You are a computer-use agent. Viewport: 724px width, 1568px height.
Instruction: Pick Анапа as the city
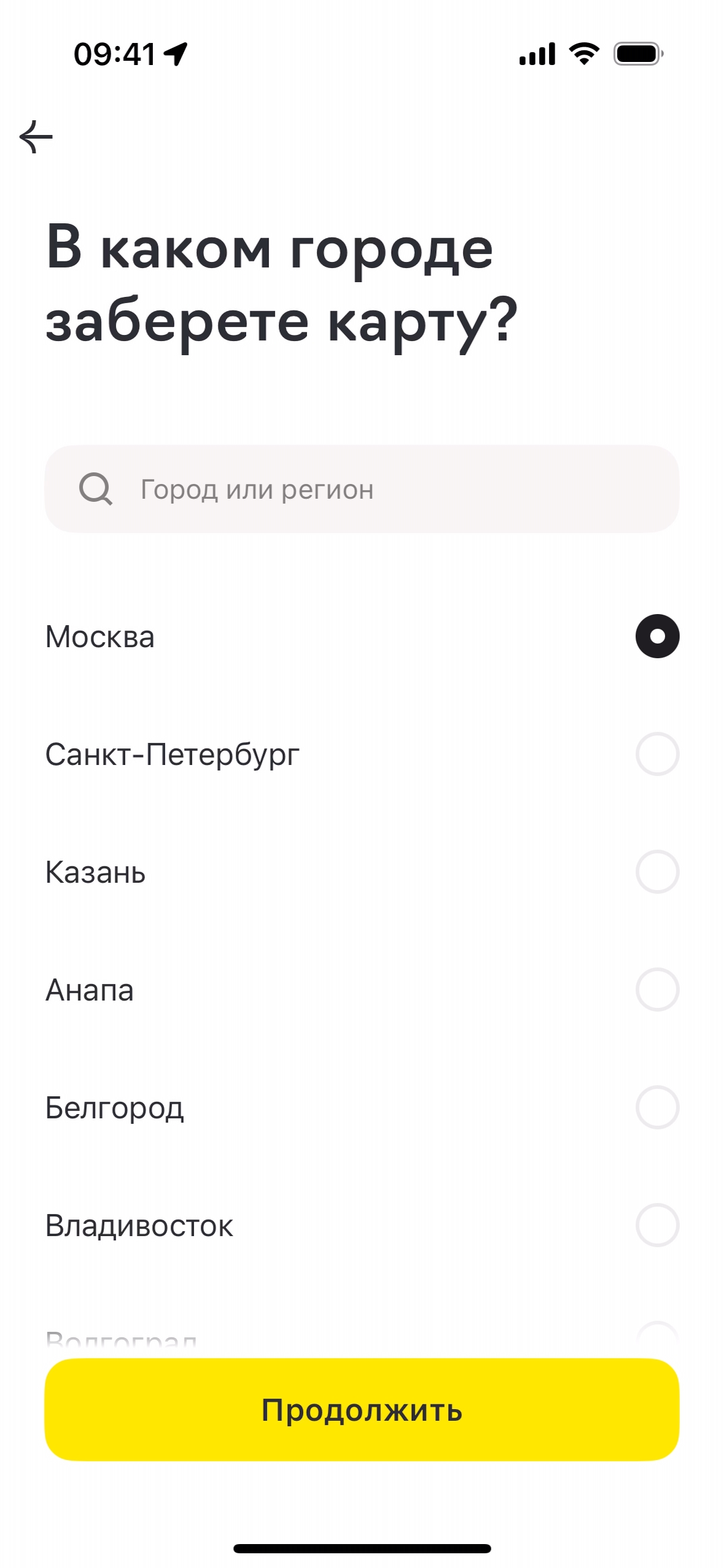(657, 990)
